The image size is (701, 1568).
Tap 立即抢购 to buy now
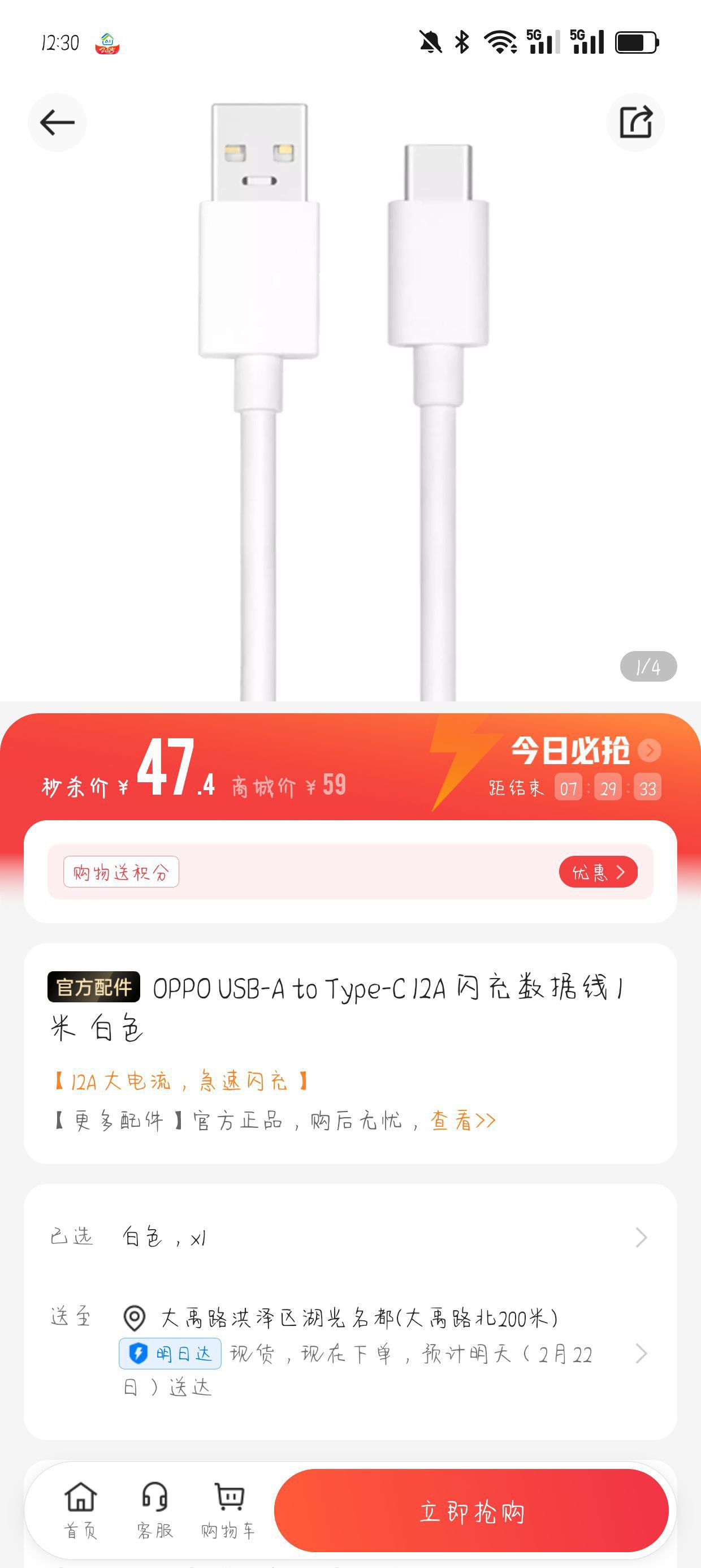[471, 1511]
